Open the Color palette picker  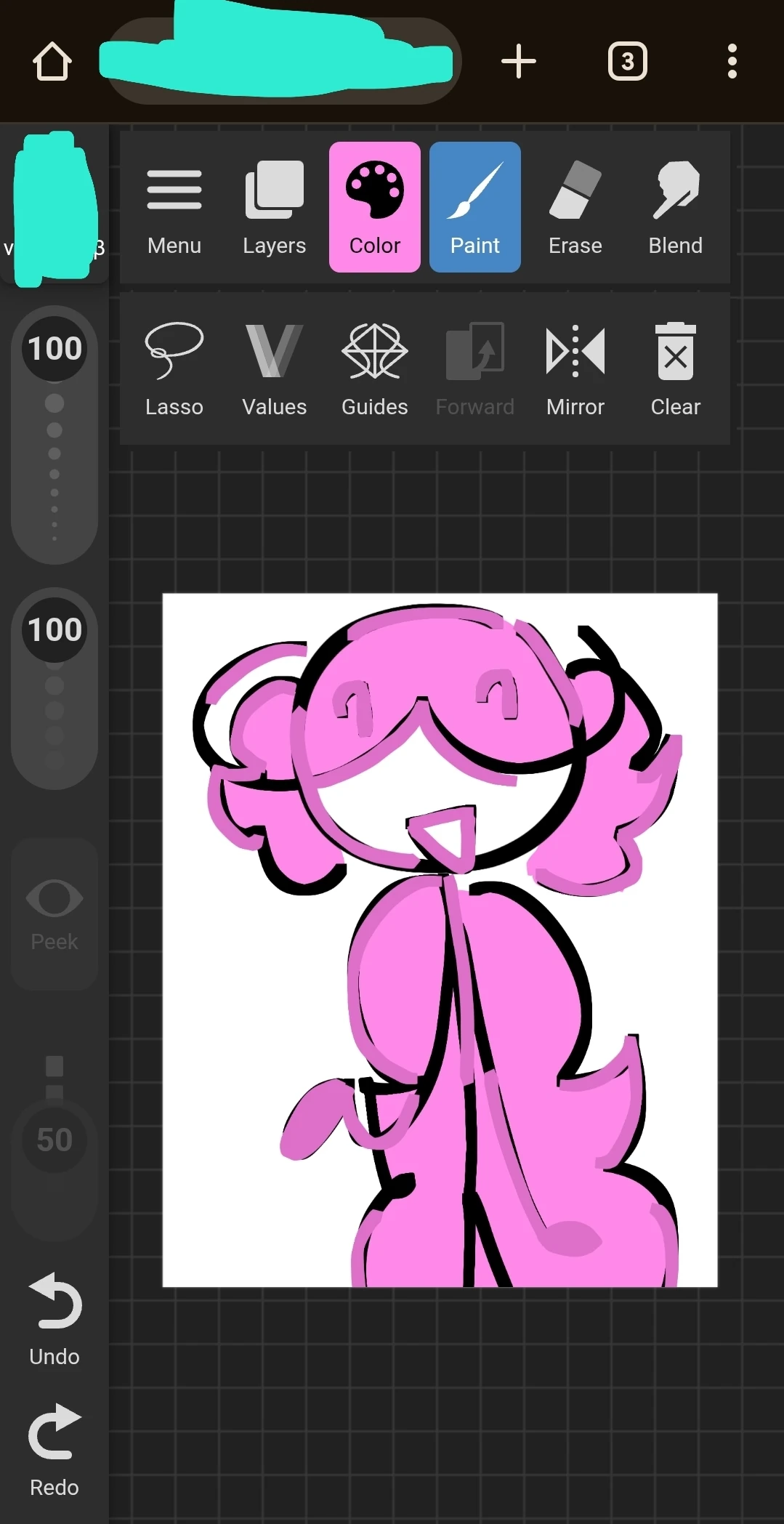374,207
